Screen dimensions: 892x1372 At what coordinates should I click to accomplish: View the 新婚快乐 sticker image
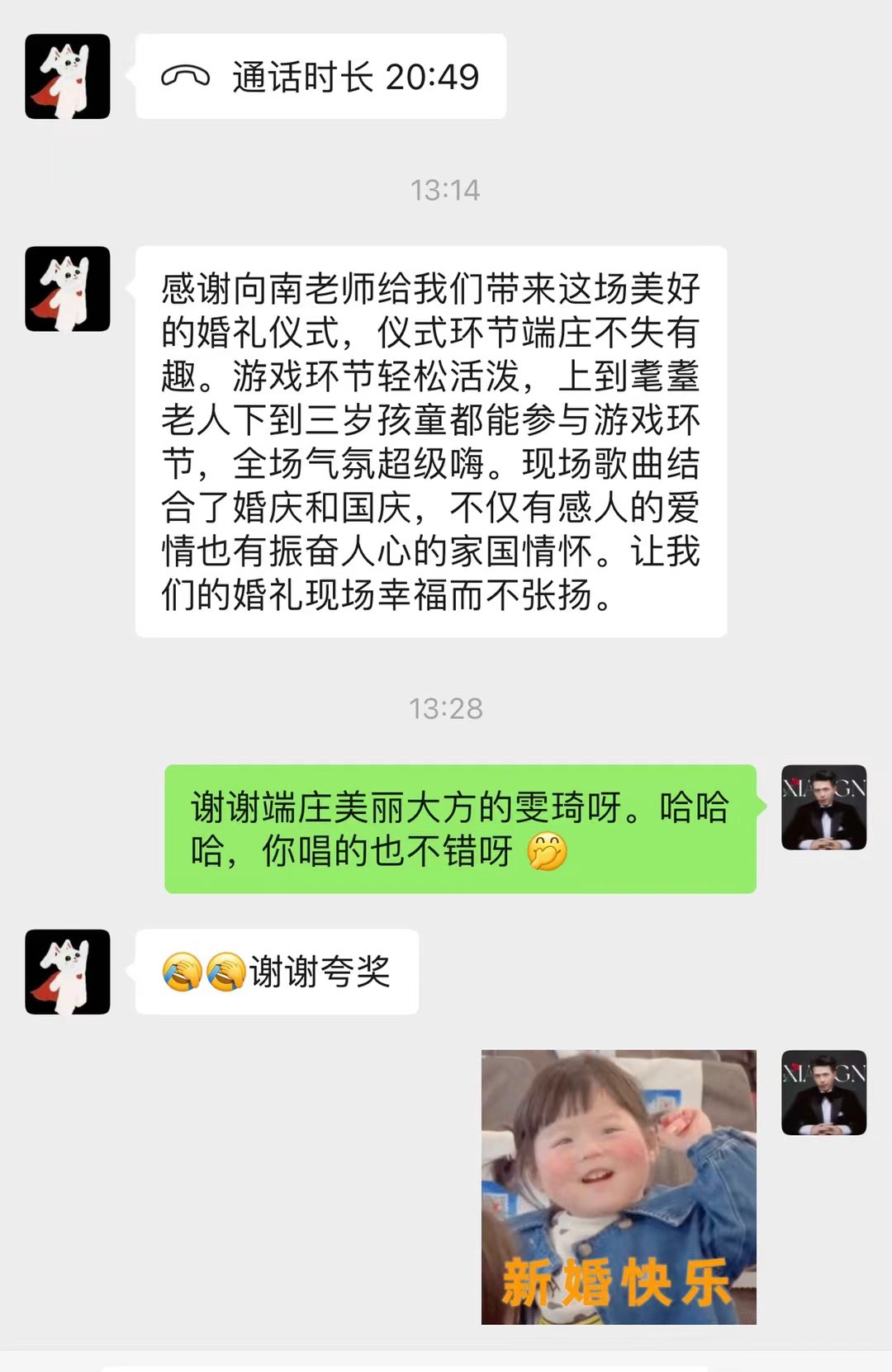pos(619,1186)
